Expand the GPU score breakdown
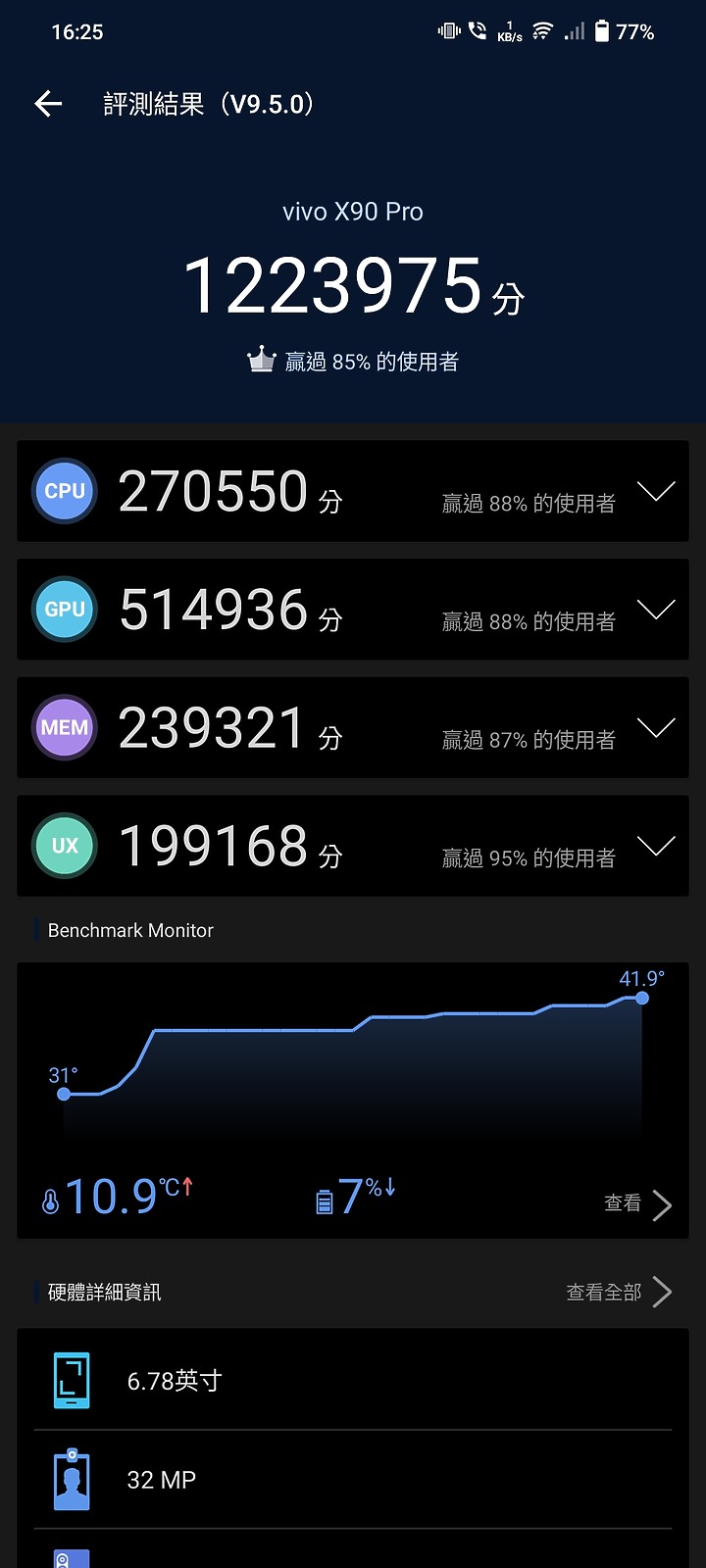The height and width of the screenshot is (1568, 706). coord(656,610)
